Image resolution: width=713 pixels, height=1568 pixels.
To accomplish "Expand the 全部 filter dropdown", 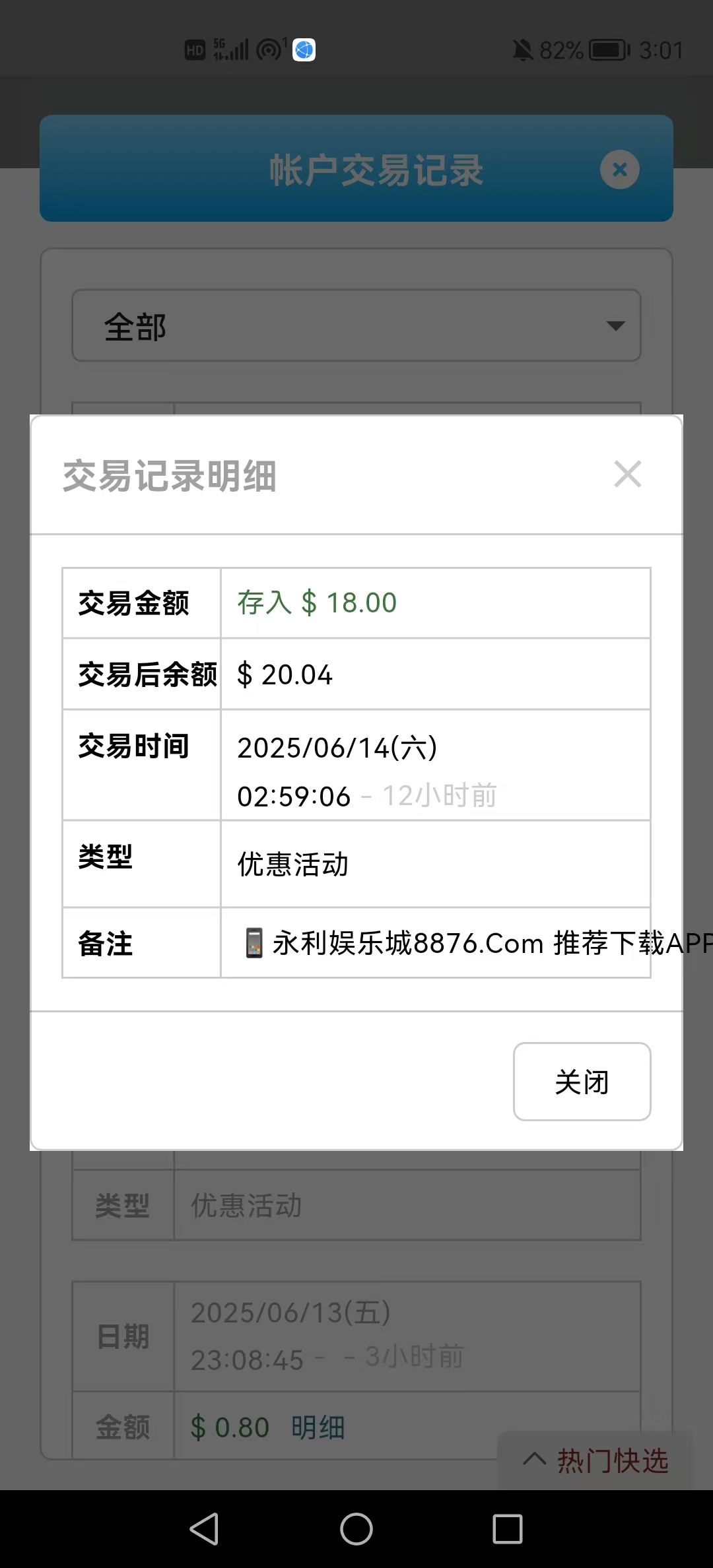I will pyautogui.click(x=356, y=325).
